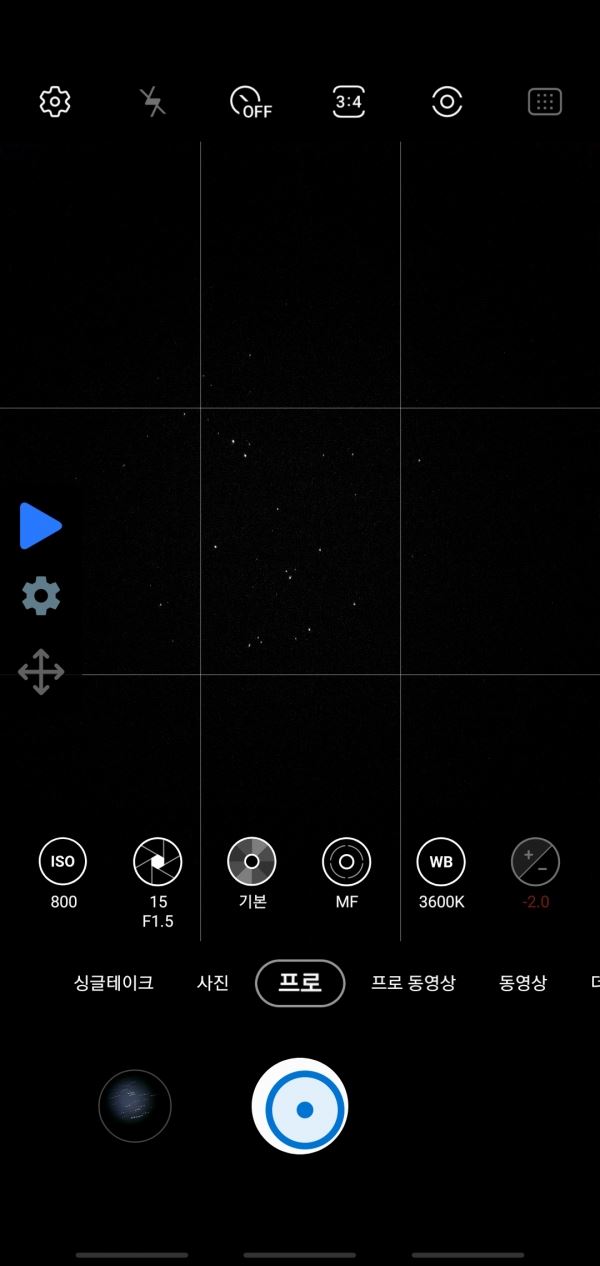This screenshot has width=600, height=1266.
Task: Adjust exposure compensation -2.0
Action: (535, 861)
